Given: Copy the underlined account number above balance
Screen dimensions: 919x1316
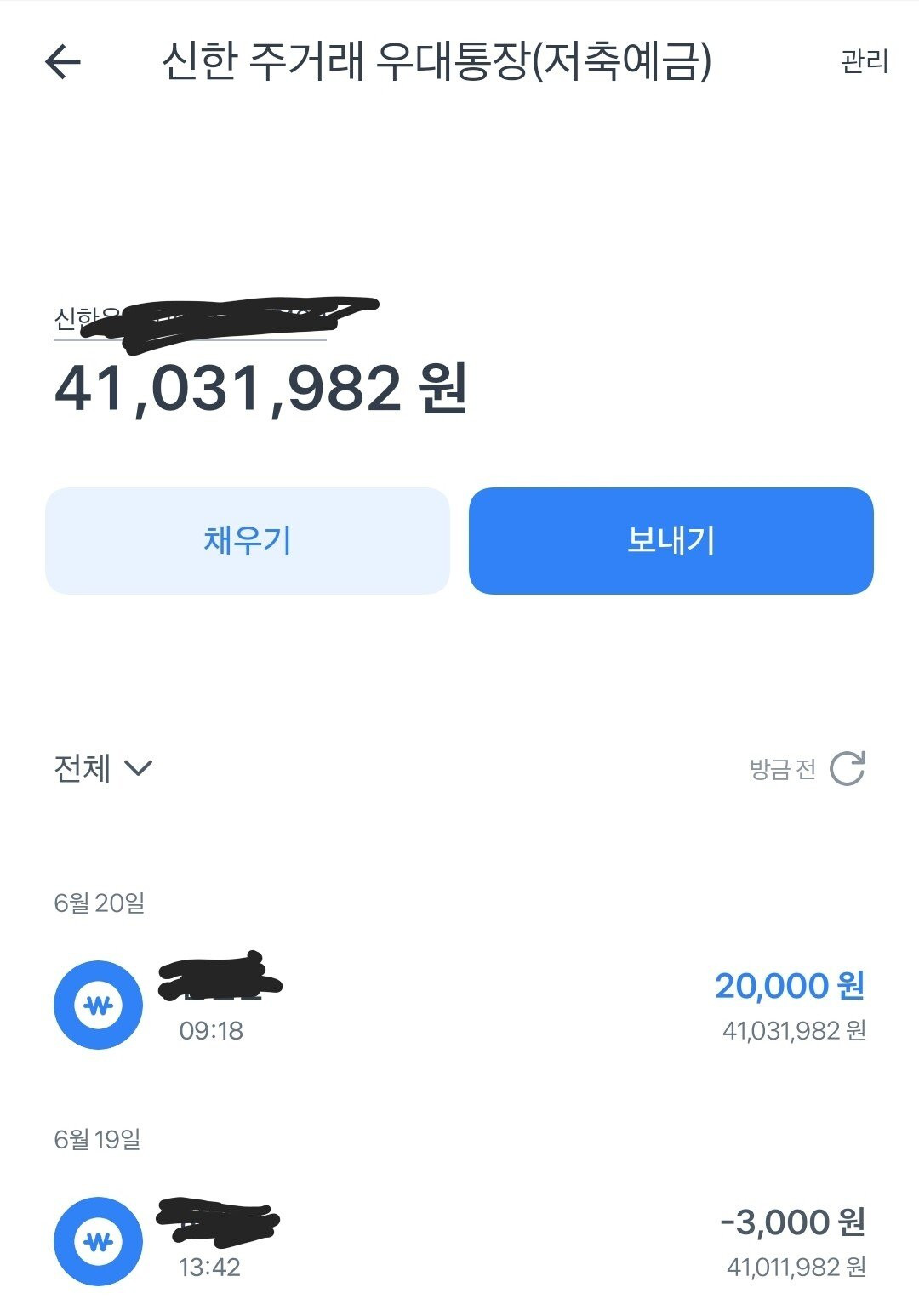Looking at the screenshot, I should coord(190,322).
